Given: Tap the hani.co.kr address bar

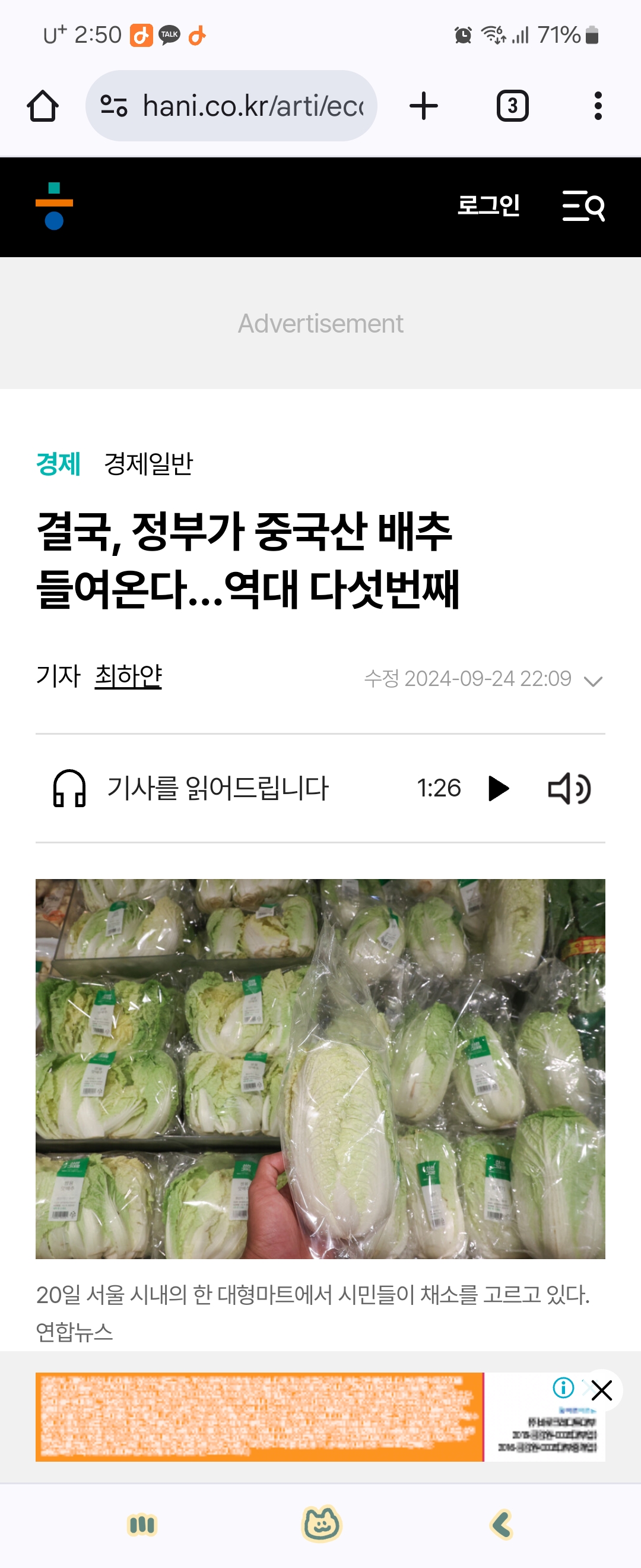Looking at the screenshot, I should coord(231,106).
